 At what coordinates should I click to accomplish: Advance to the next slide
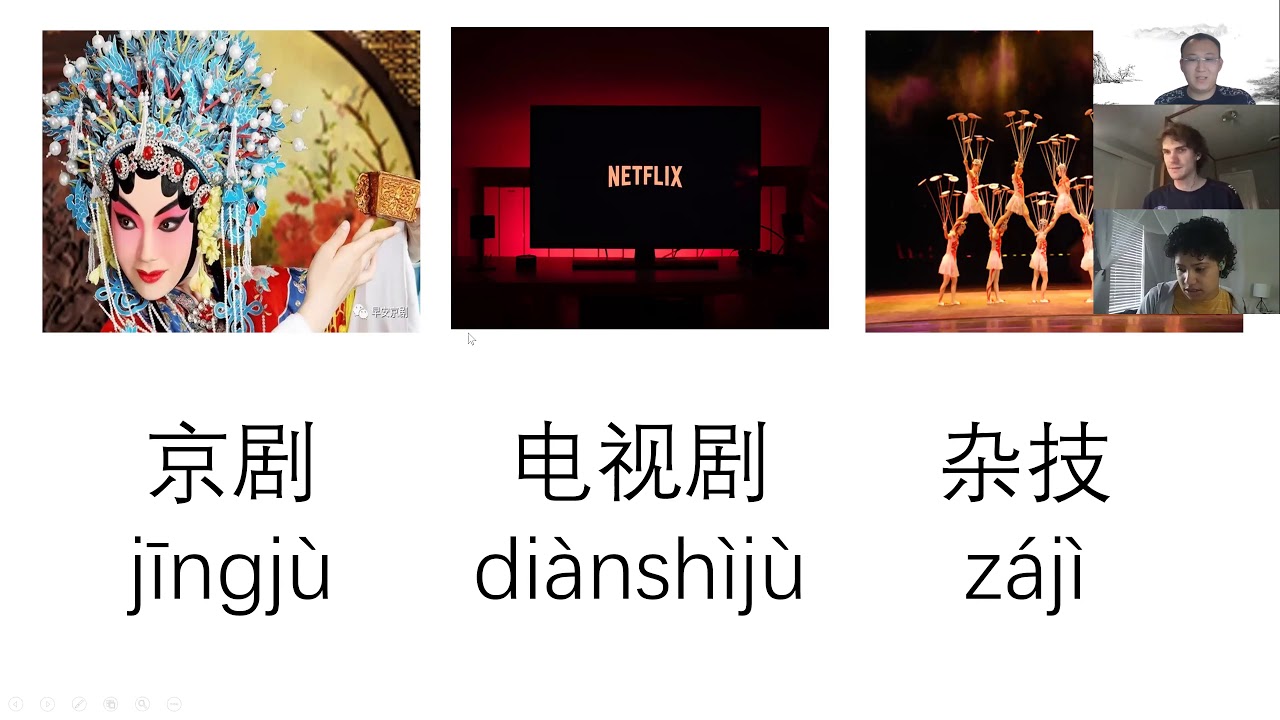tap(47, 704)
